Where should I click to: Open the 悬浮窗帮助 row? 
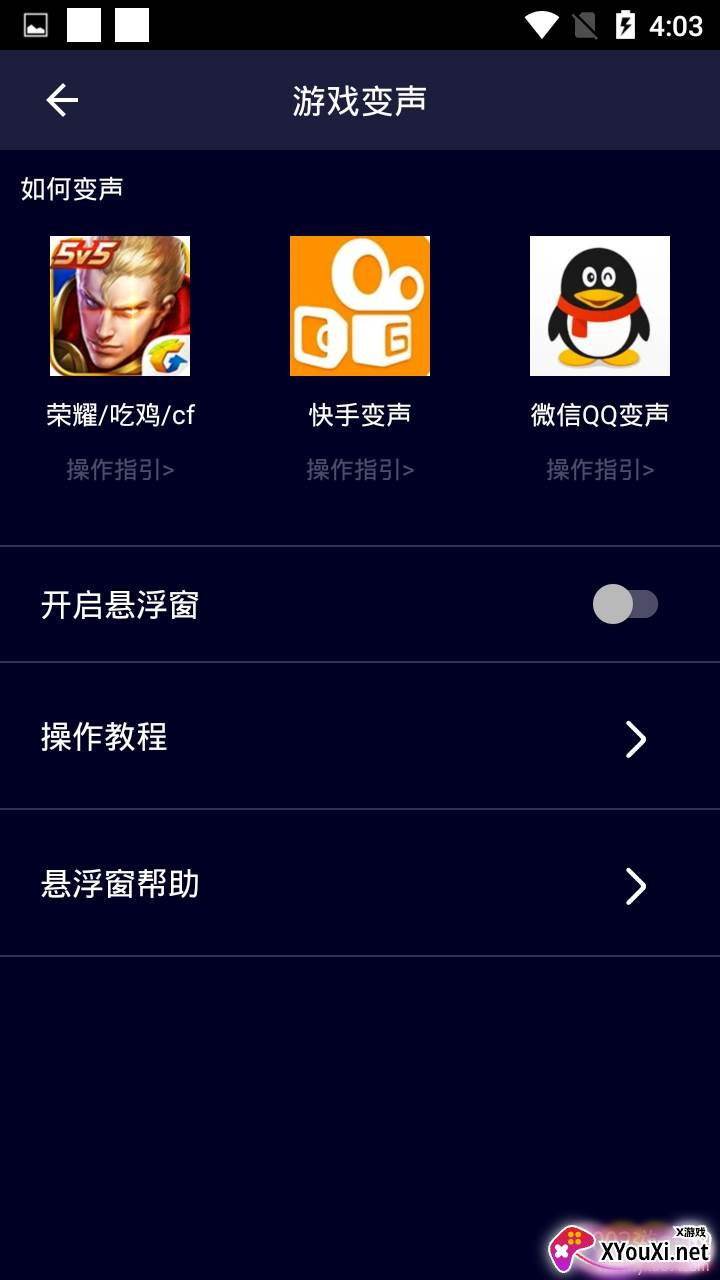(360, 884)
